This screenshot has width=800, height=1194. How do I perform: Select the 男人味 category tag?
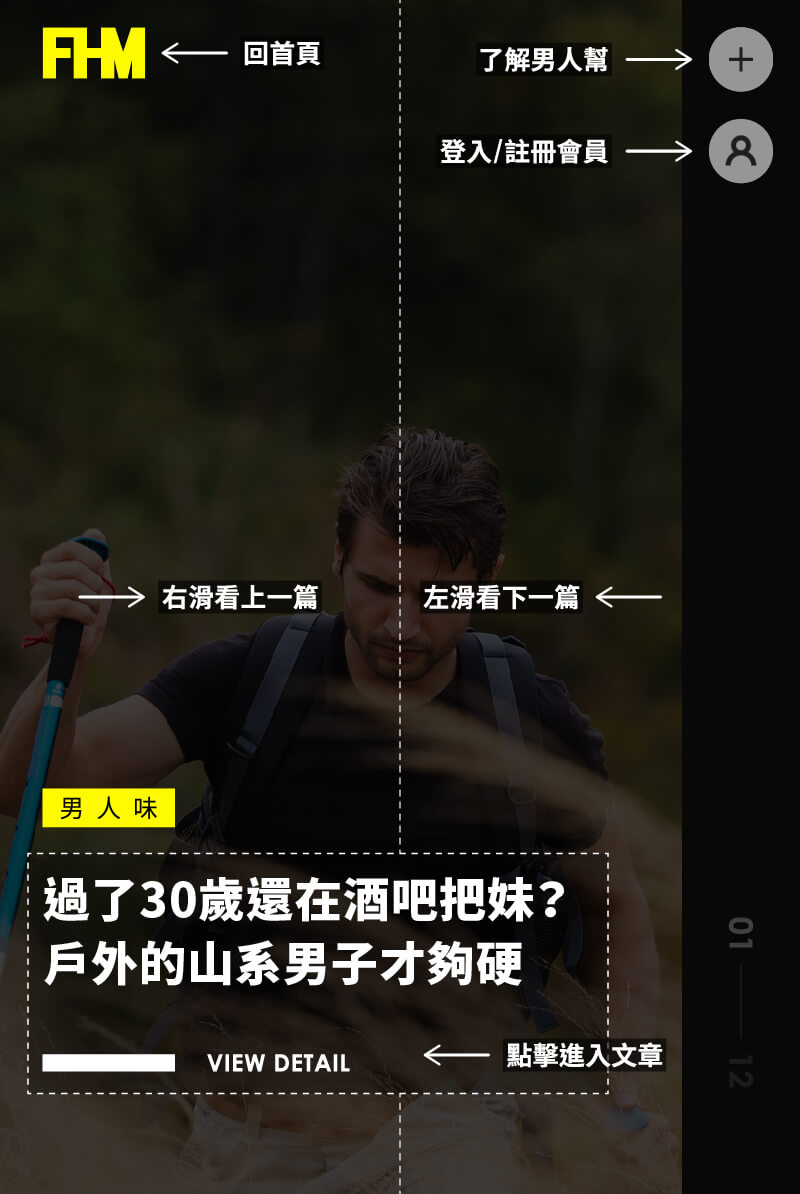(109, 808)
